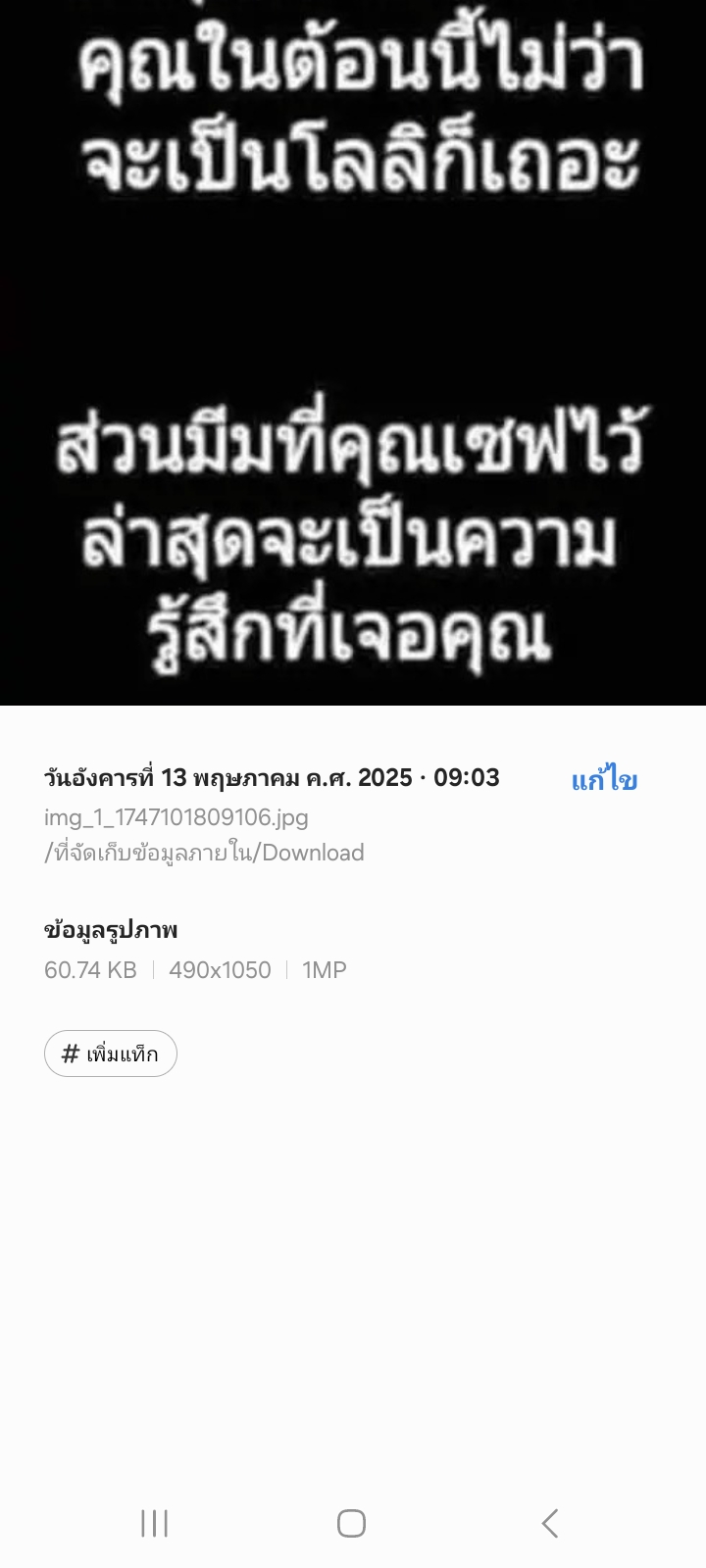Screen dimensions: 706x1568
Task: Go to home screen
Action: click(x=351, y=1523)
